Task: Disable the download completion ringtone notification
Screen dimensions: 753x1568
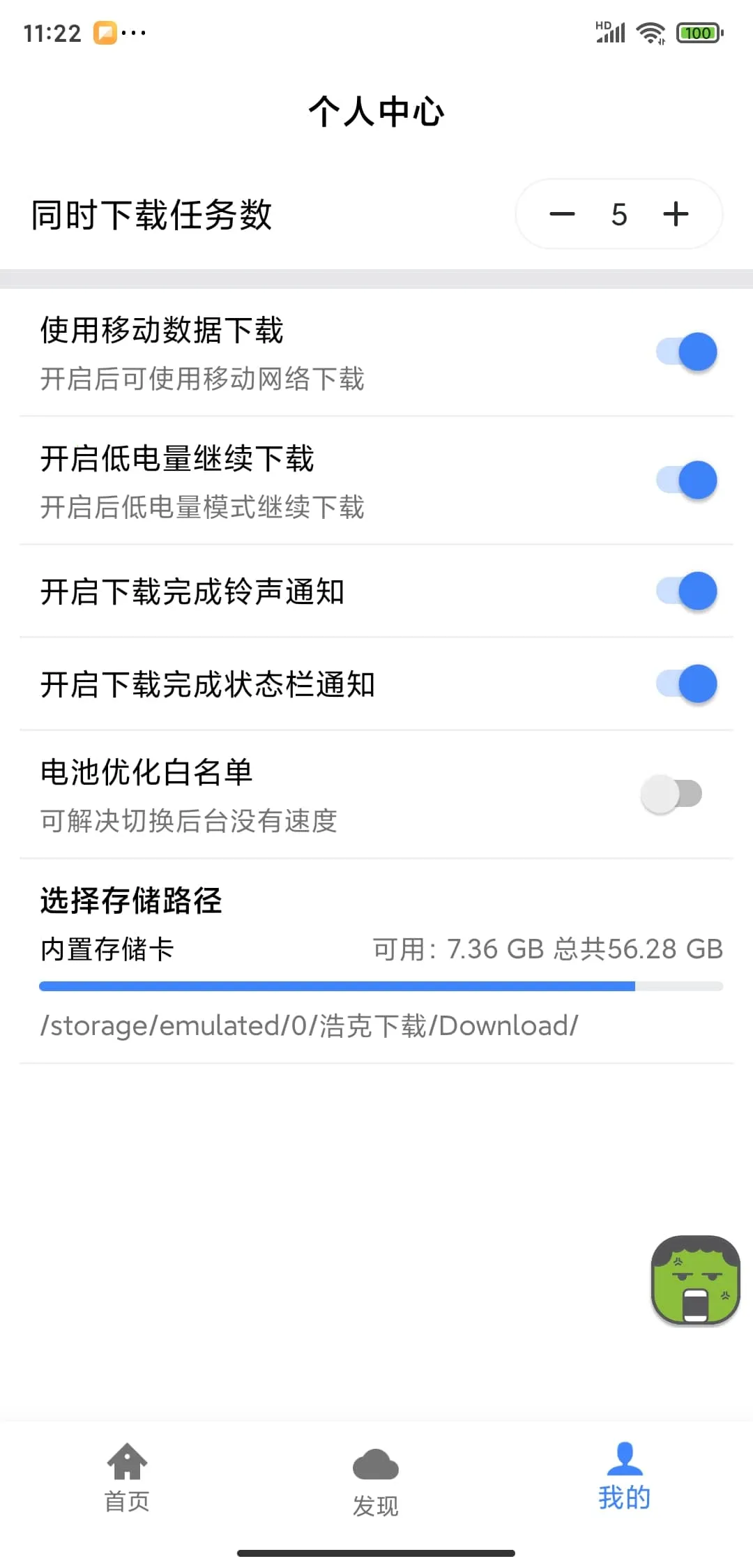Action: tap(686, 591)
